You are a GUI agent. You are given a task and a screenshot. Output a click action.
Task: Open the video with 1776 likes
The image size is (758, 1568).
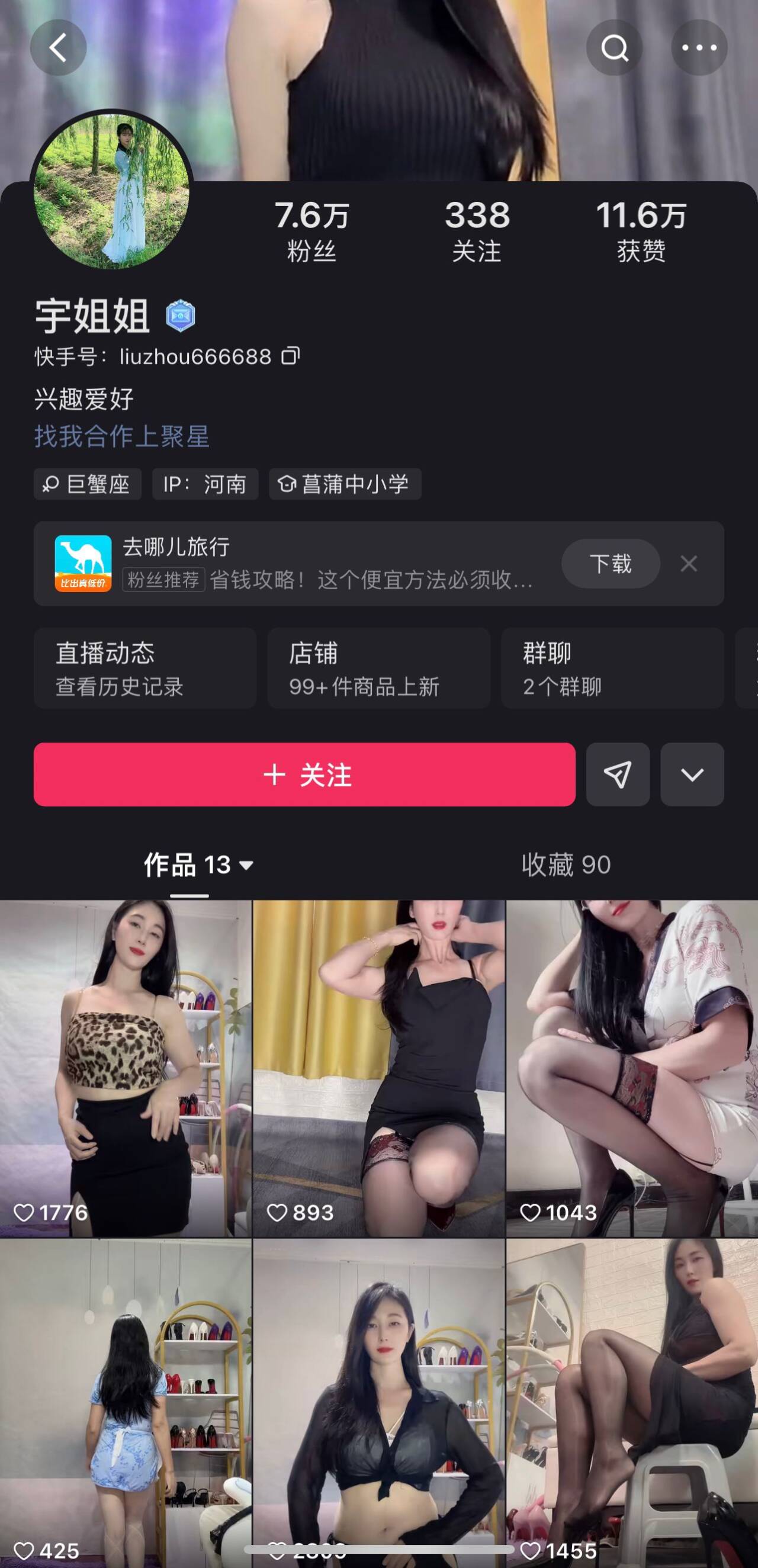126,1068
